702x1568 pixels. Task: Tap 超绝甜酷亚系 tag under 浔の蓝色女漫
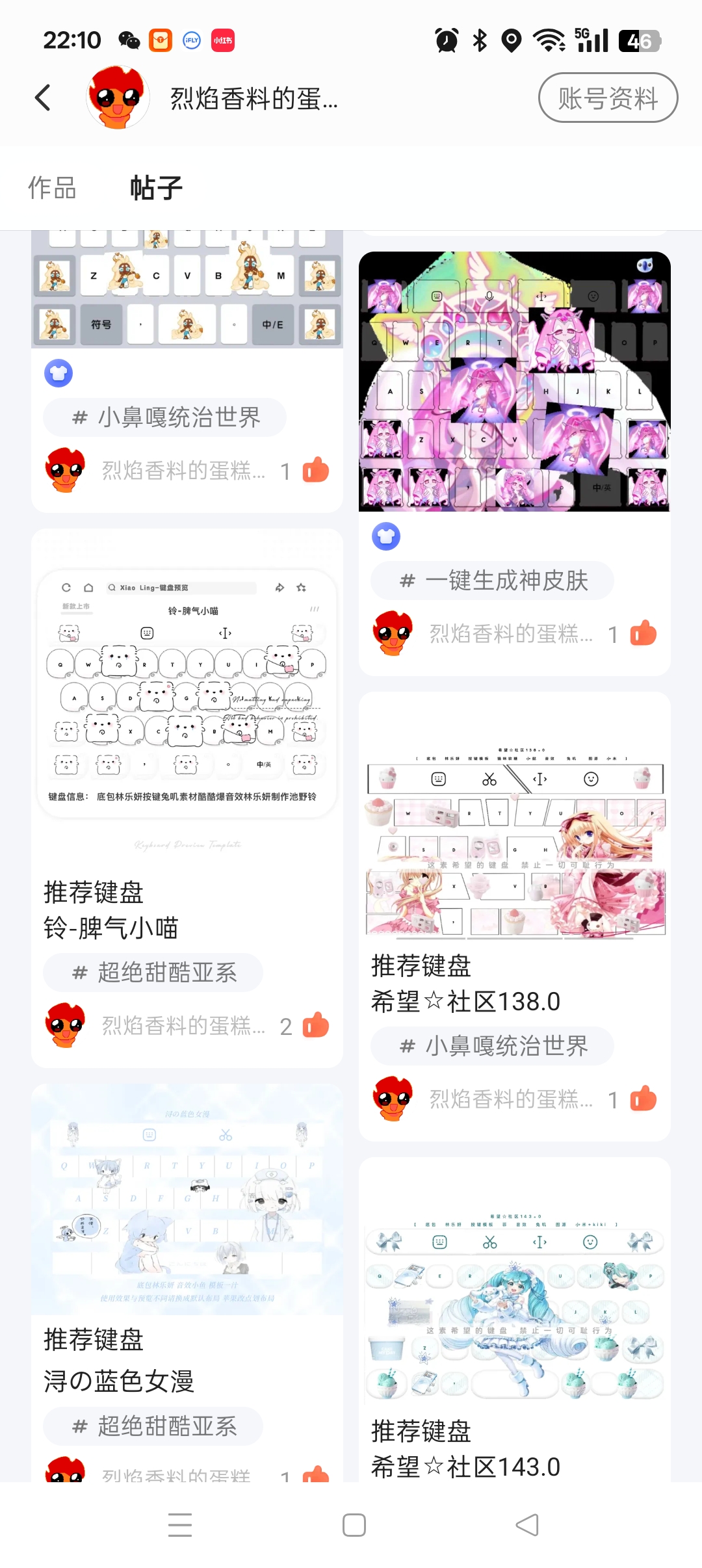[153, 1426]
